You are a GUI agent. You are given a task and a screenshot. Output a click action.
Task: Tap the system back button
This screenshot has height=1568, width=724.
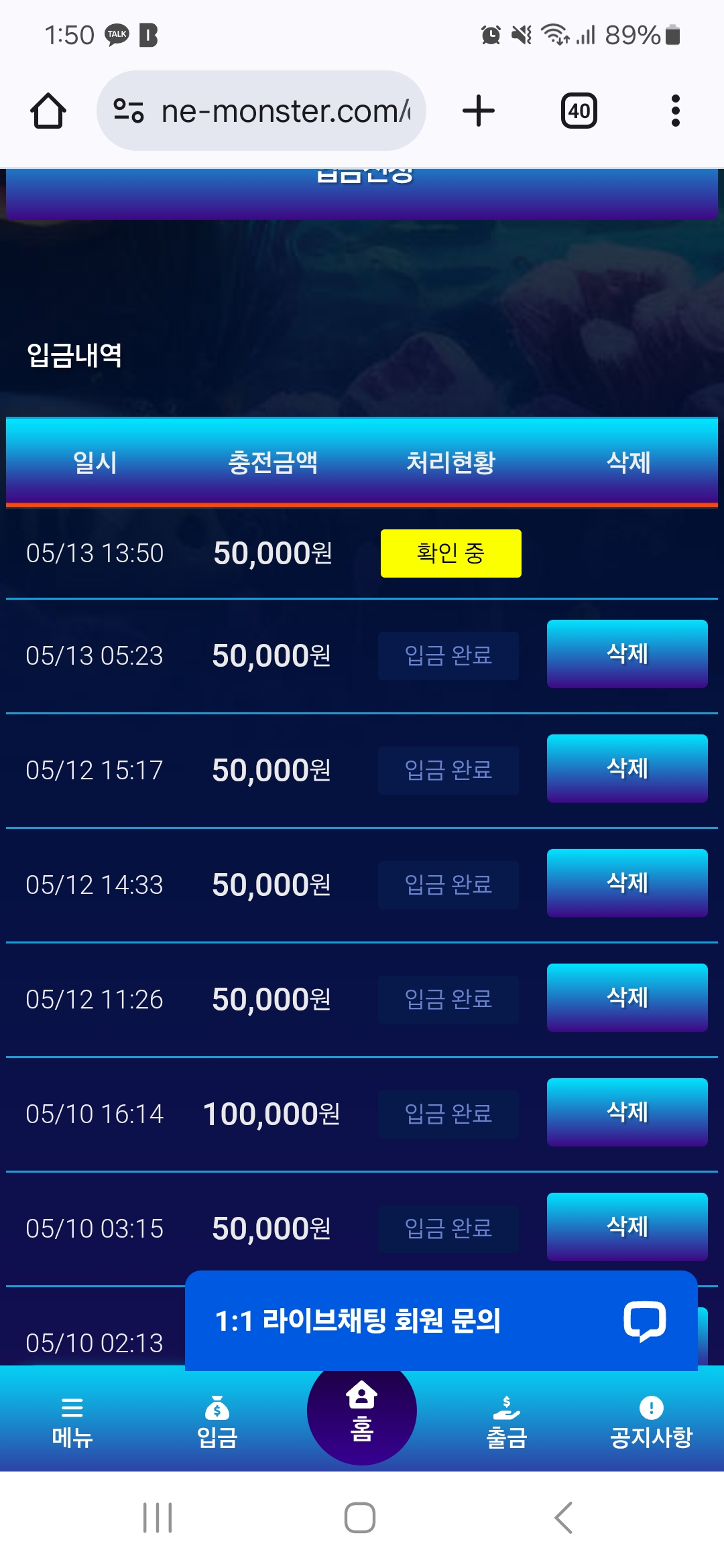tap(564, 1518)
